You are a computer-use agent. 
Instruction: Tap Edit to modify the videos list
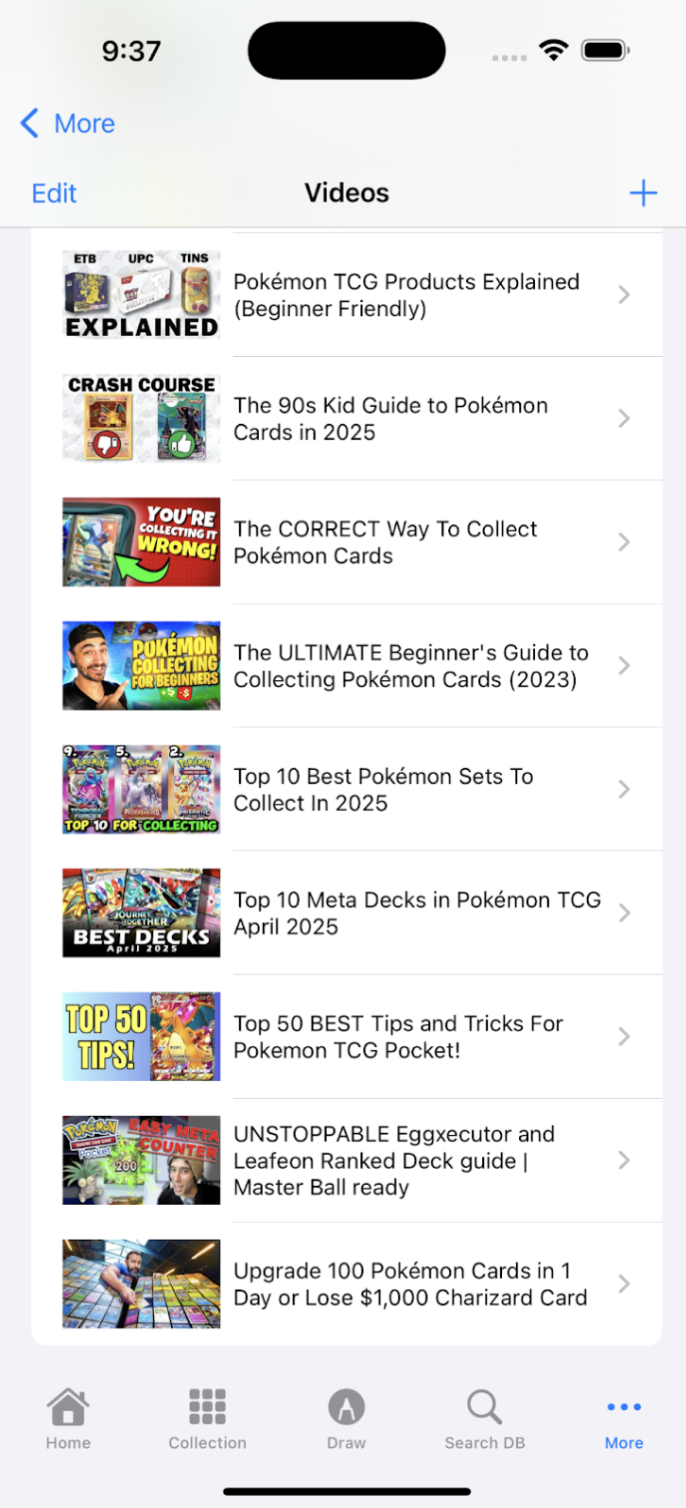pos(54,193)
